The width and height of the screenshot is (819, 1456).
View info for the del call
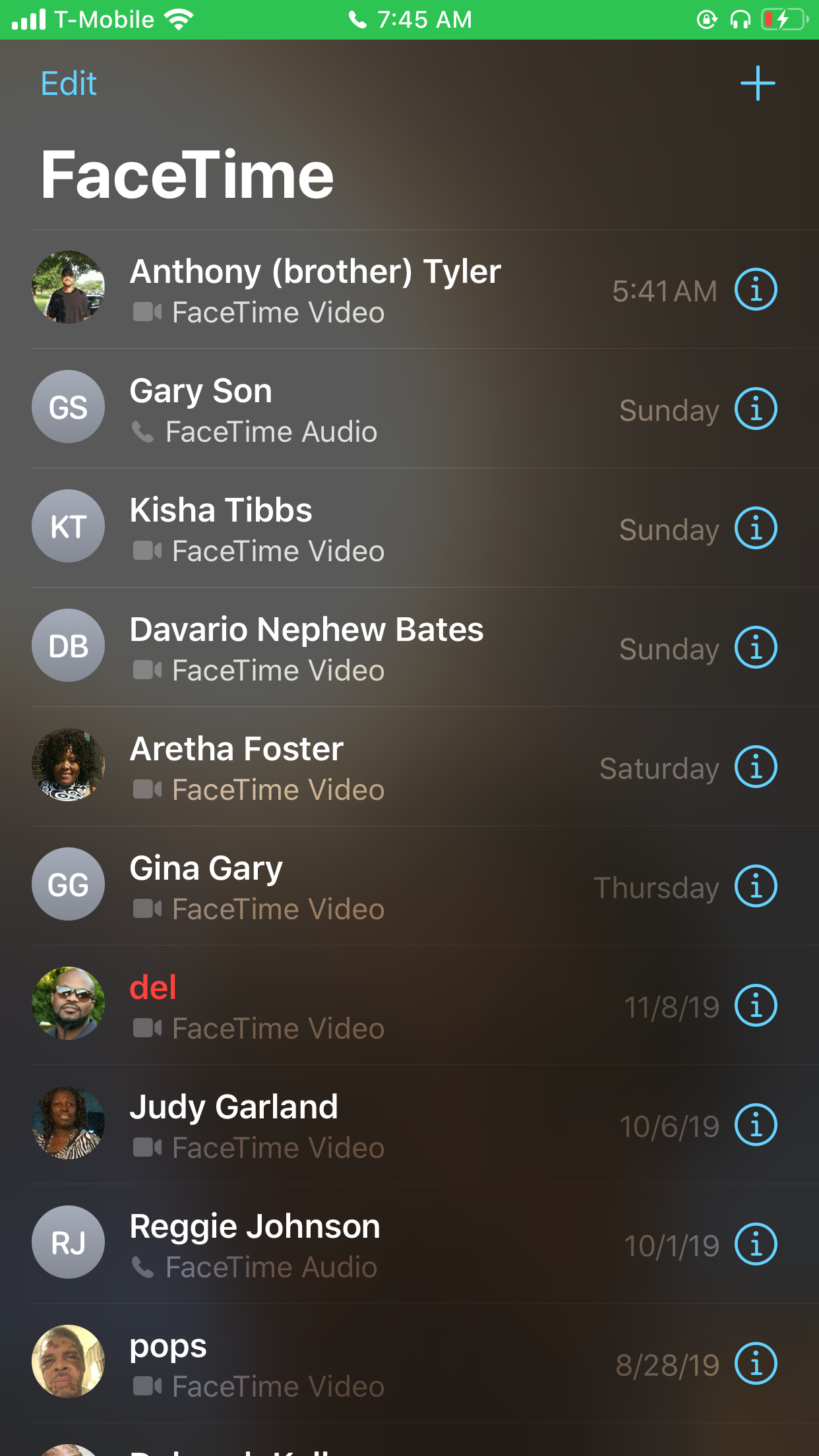(756, 1006)
